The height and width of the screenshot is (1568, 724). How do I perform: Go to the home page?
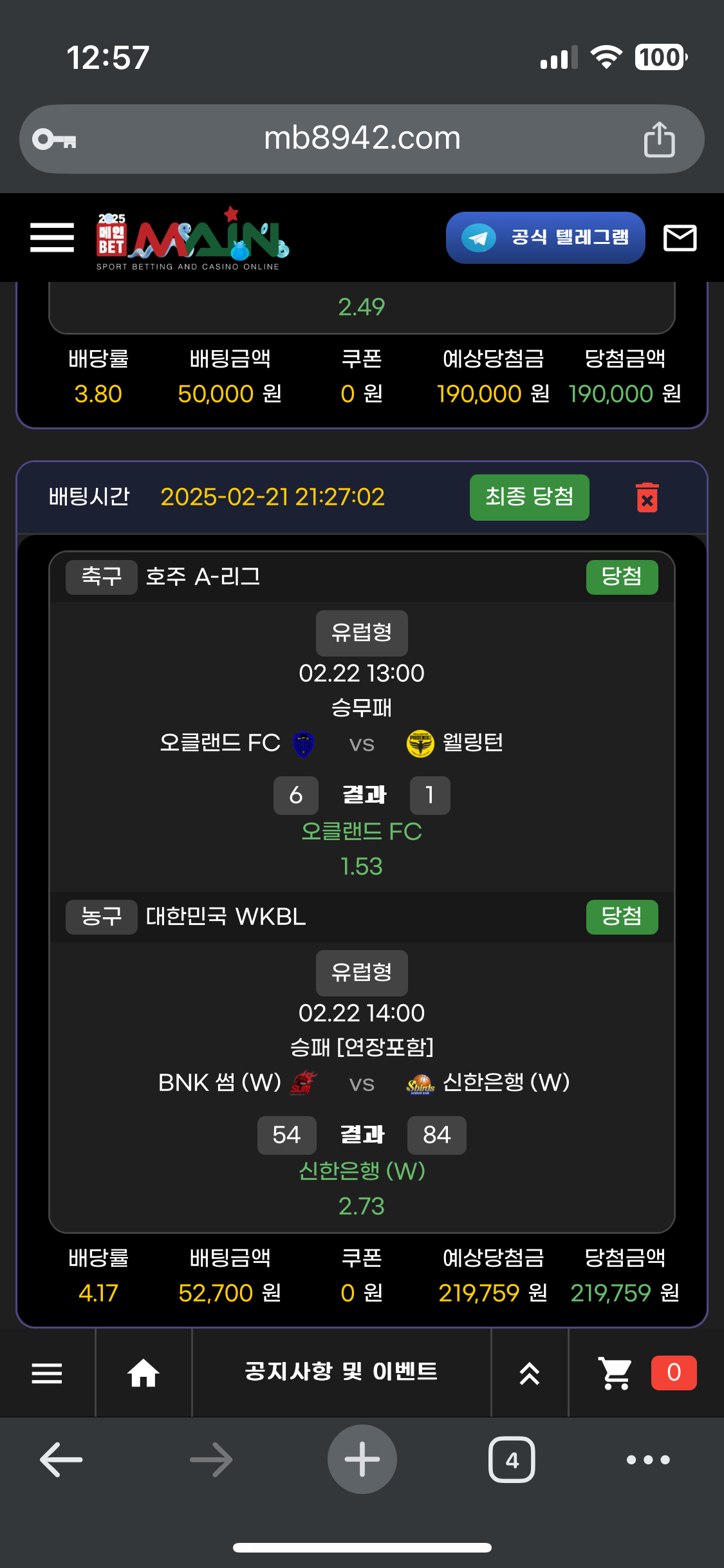143,1373
